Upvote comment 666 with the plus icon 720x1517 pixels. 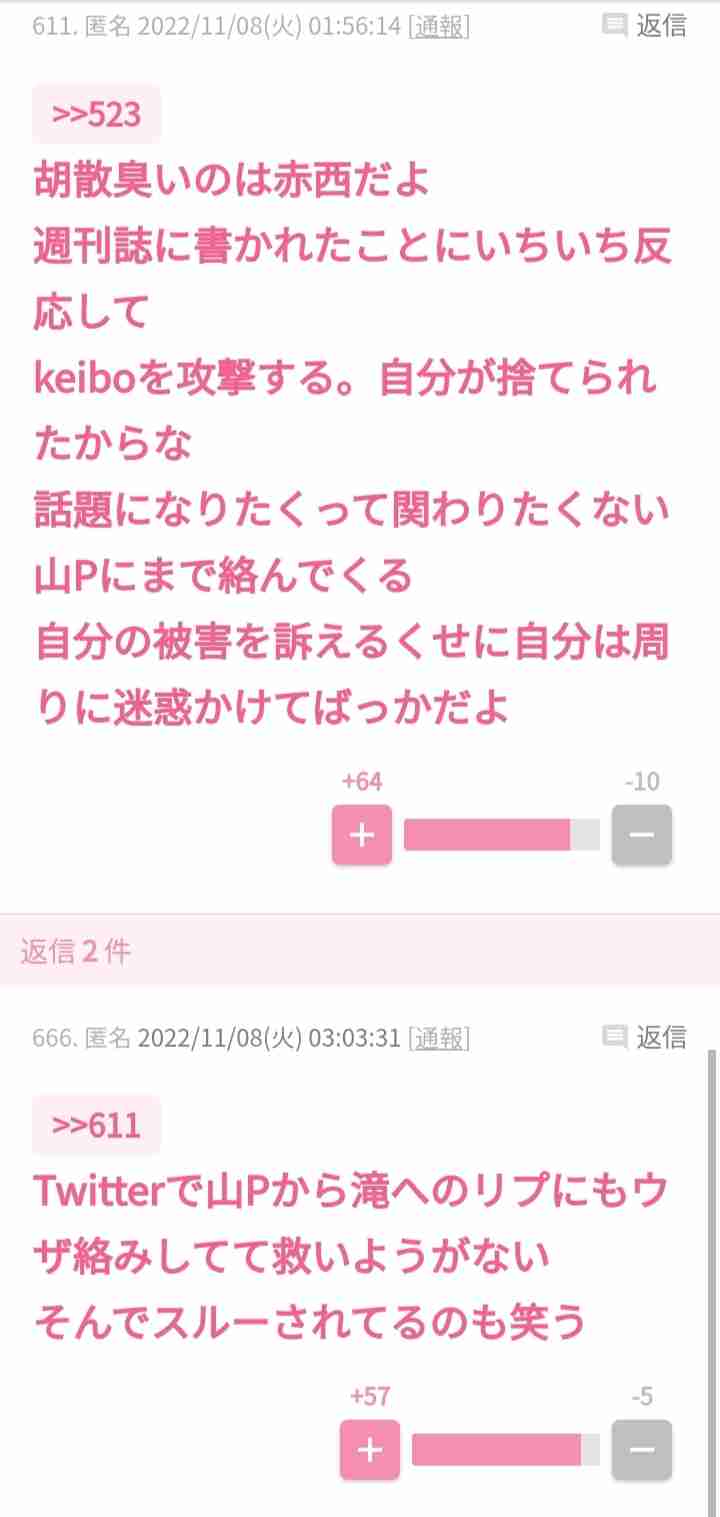(369, 1447)
